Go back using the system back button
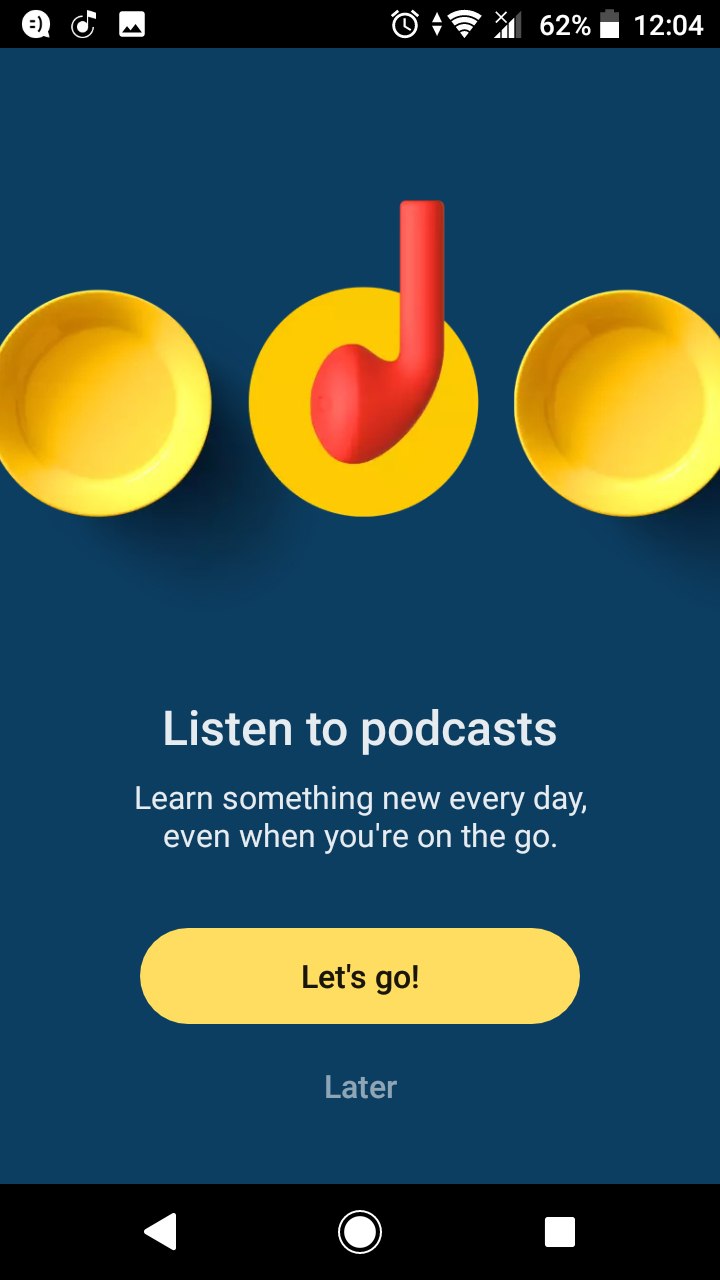This screenshot has height=1280, width=720. click(161, 1232)
